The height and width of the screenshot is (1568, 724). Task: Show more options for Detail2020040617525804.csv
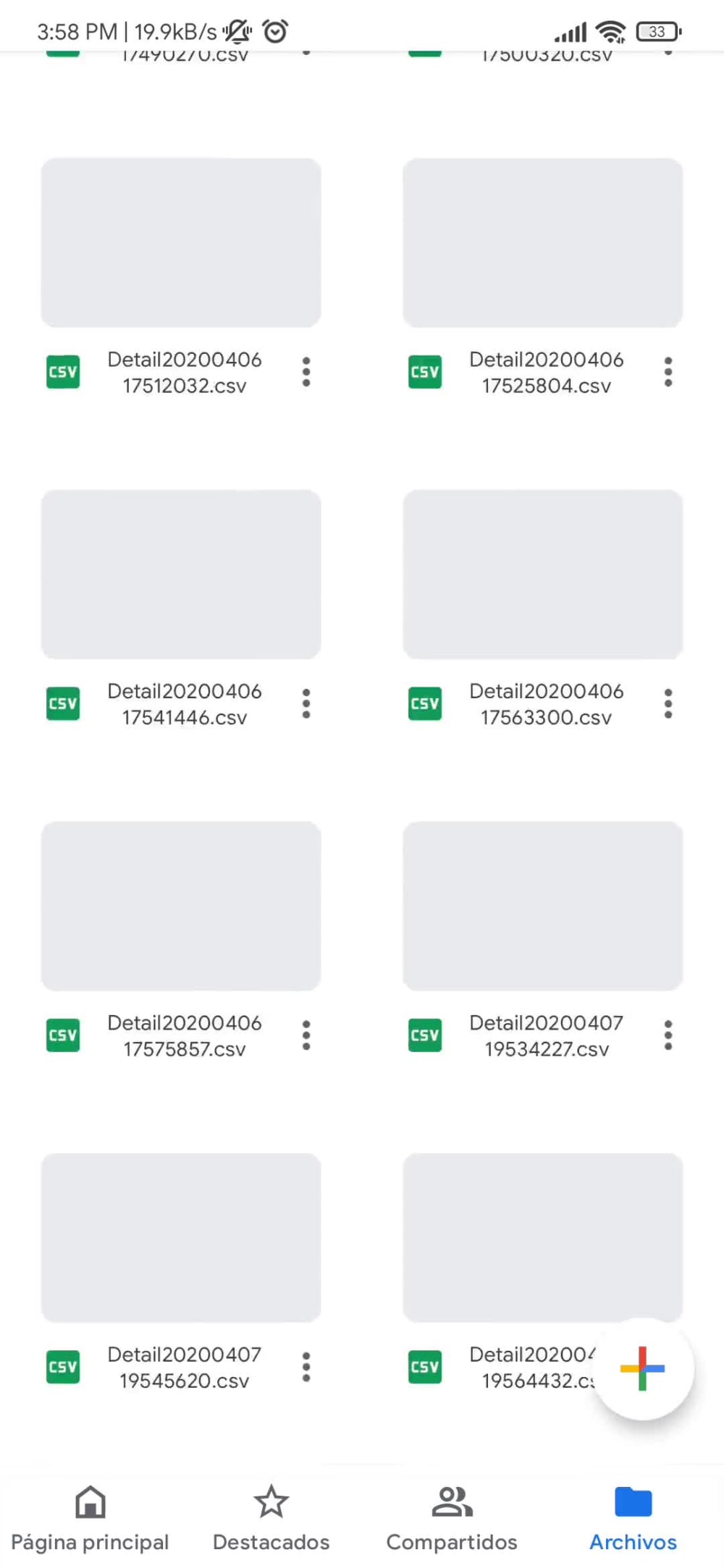tap(668, 372)
